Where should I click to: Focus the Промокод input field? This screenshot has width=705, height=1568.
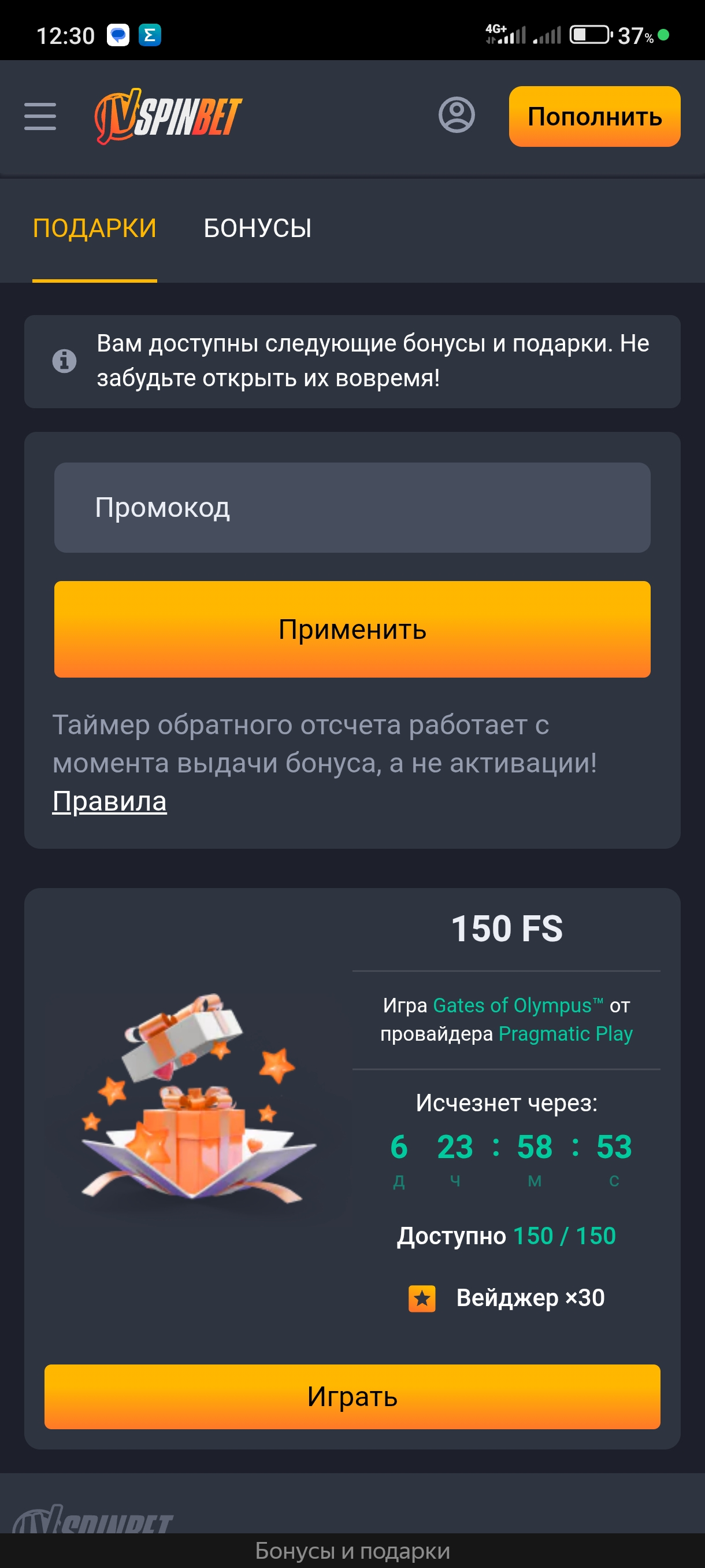(351, 507)
